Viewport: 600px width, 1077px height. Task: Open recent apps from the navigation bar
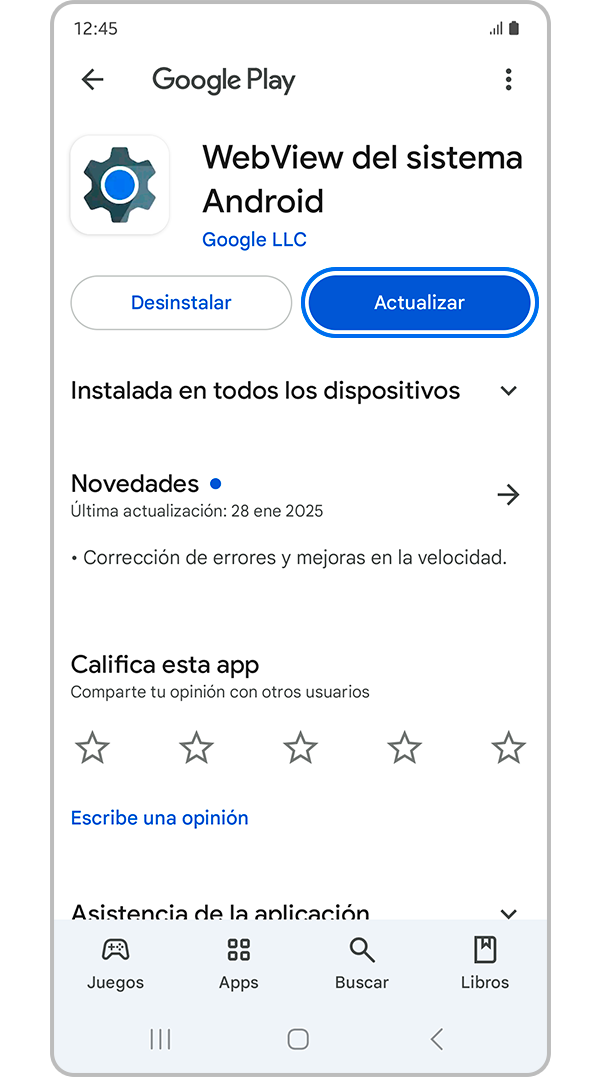click(x=160, y=1039)
